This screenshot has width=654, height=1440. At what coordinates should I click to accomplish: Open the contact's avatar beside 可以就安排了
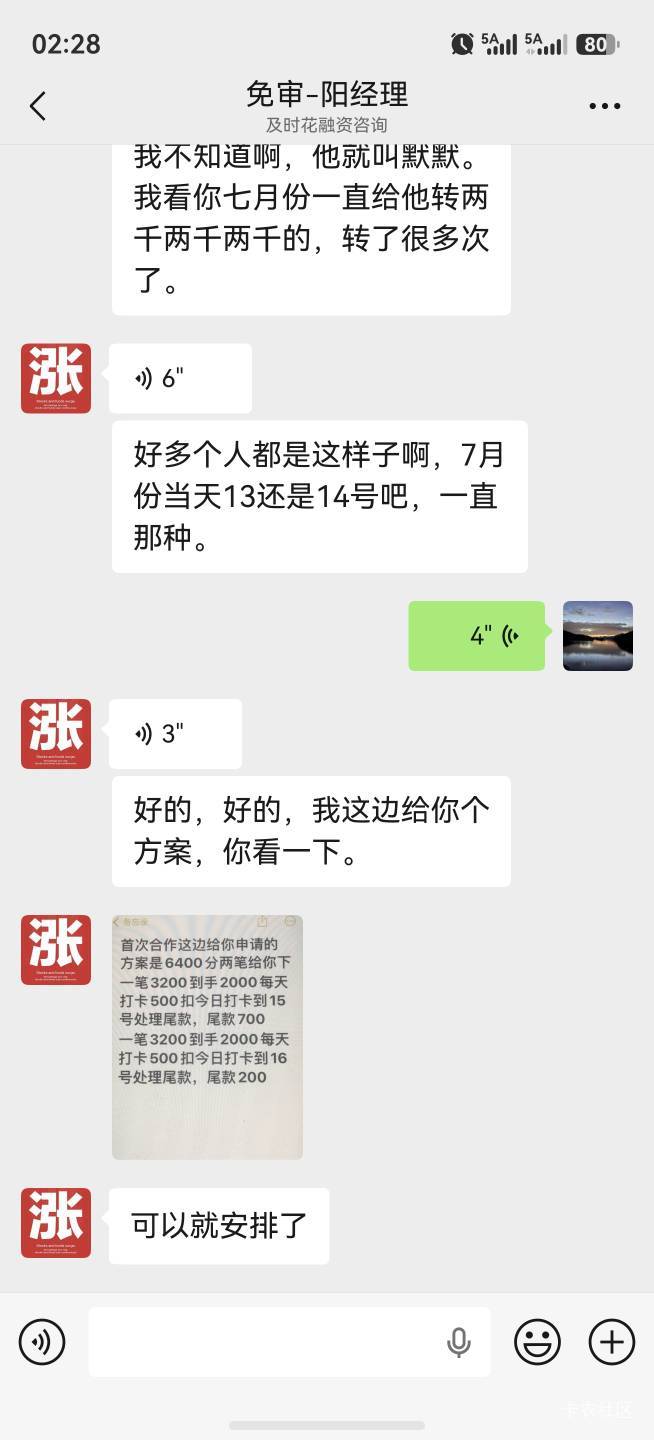point(56,1223)
